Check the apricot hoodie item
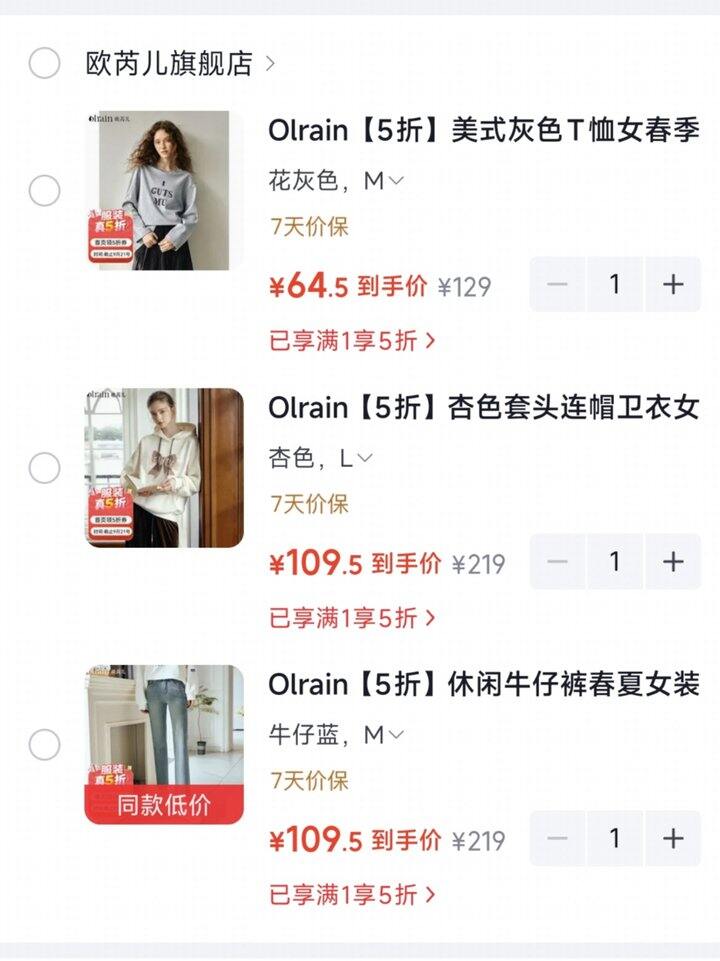Viewport: 720px width, 961px height. pos(44,468)
